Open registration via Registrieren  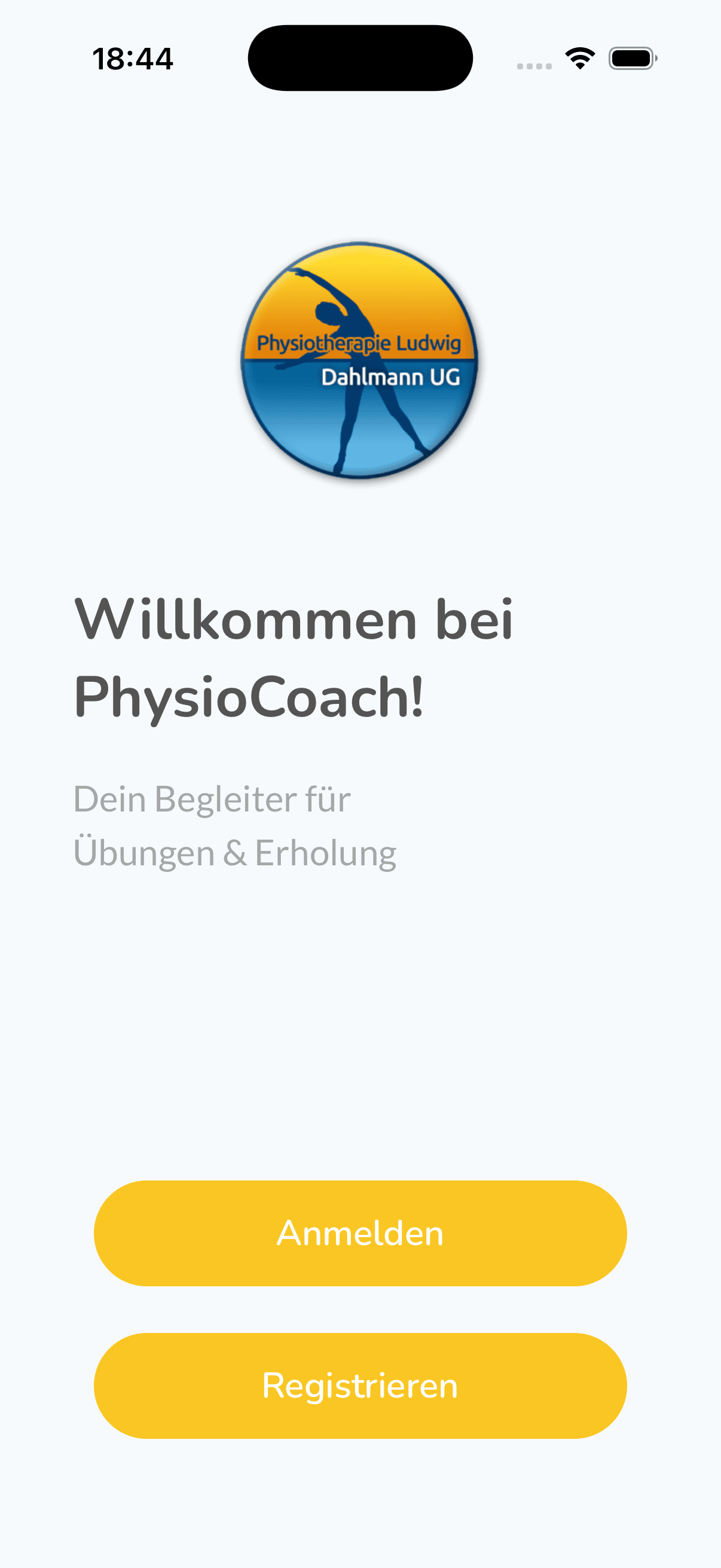[360, 1386]
